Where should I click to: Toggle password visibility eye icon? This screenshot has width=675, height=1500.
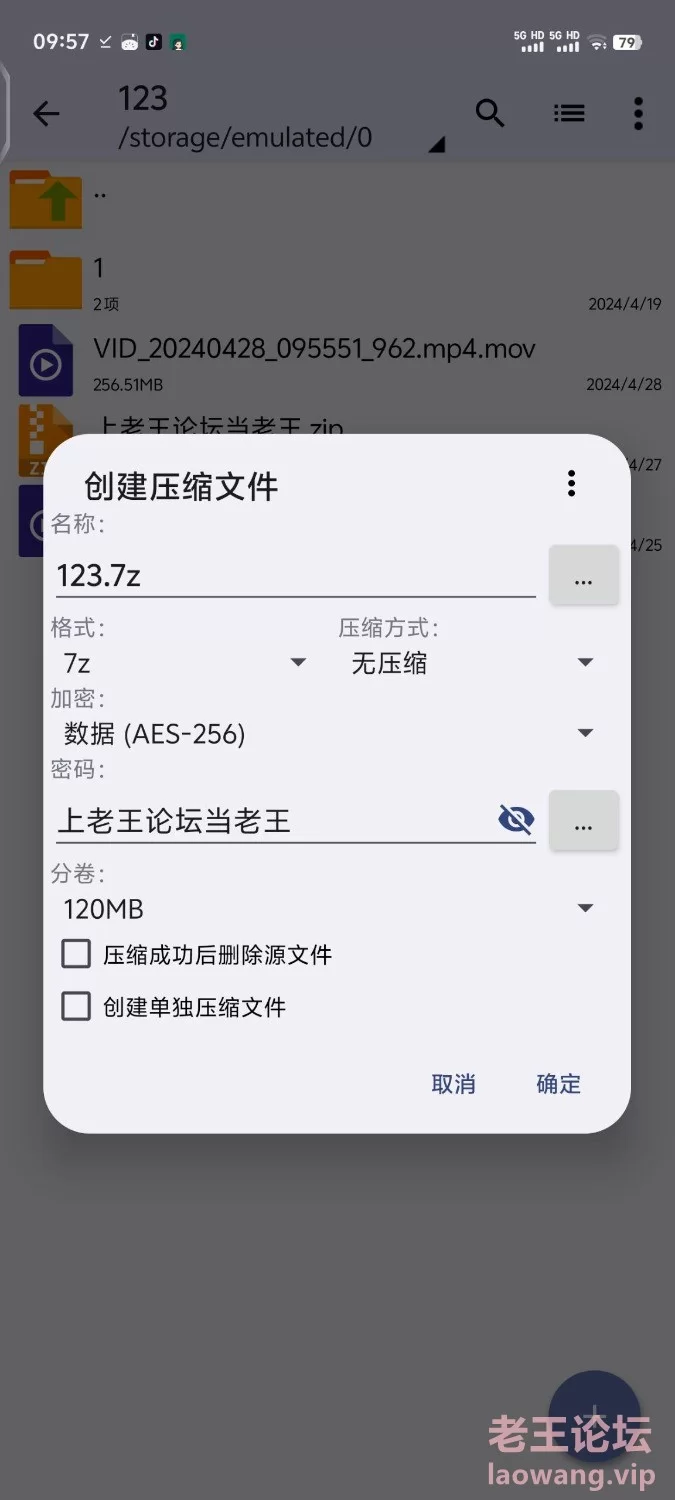(x=516, y=820)
